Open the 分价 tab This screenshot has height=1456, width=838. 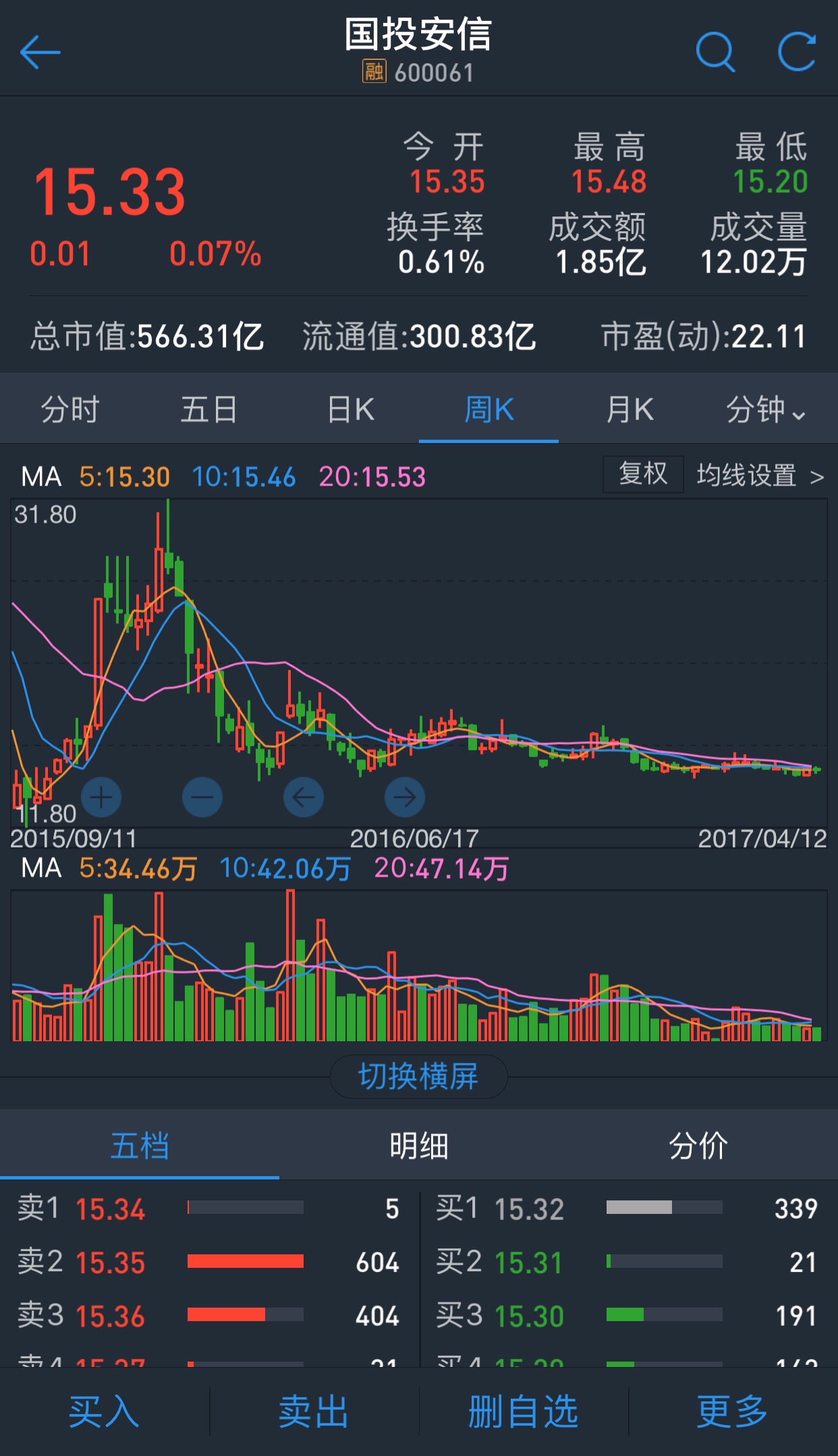(698, 1146)
